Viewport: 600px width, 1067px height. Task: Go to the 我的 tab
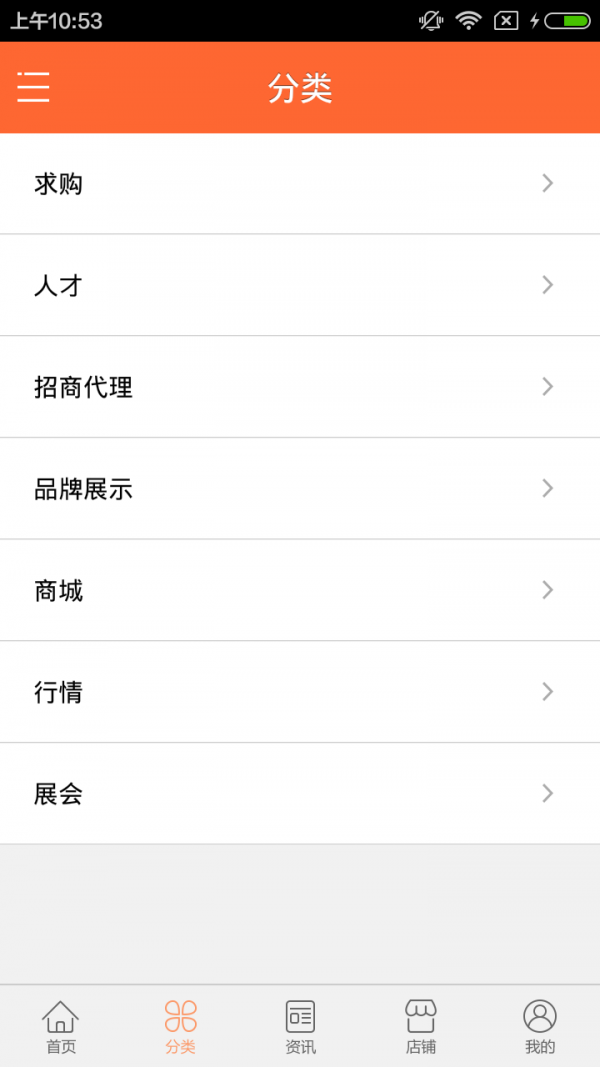click(540, 1027)
